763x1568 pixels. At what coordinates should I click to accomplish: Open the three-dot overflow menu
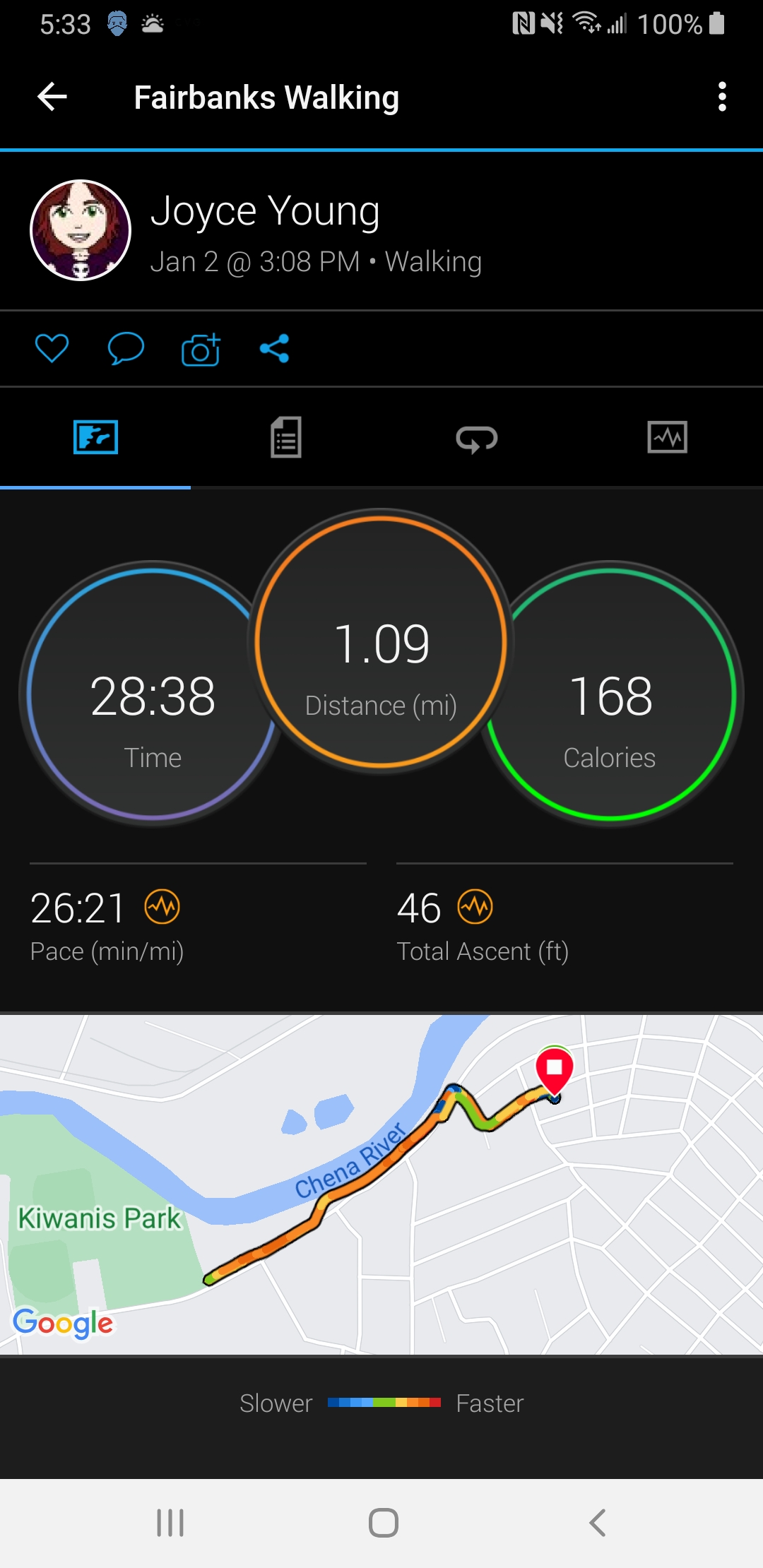pos(721,97)
